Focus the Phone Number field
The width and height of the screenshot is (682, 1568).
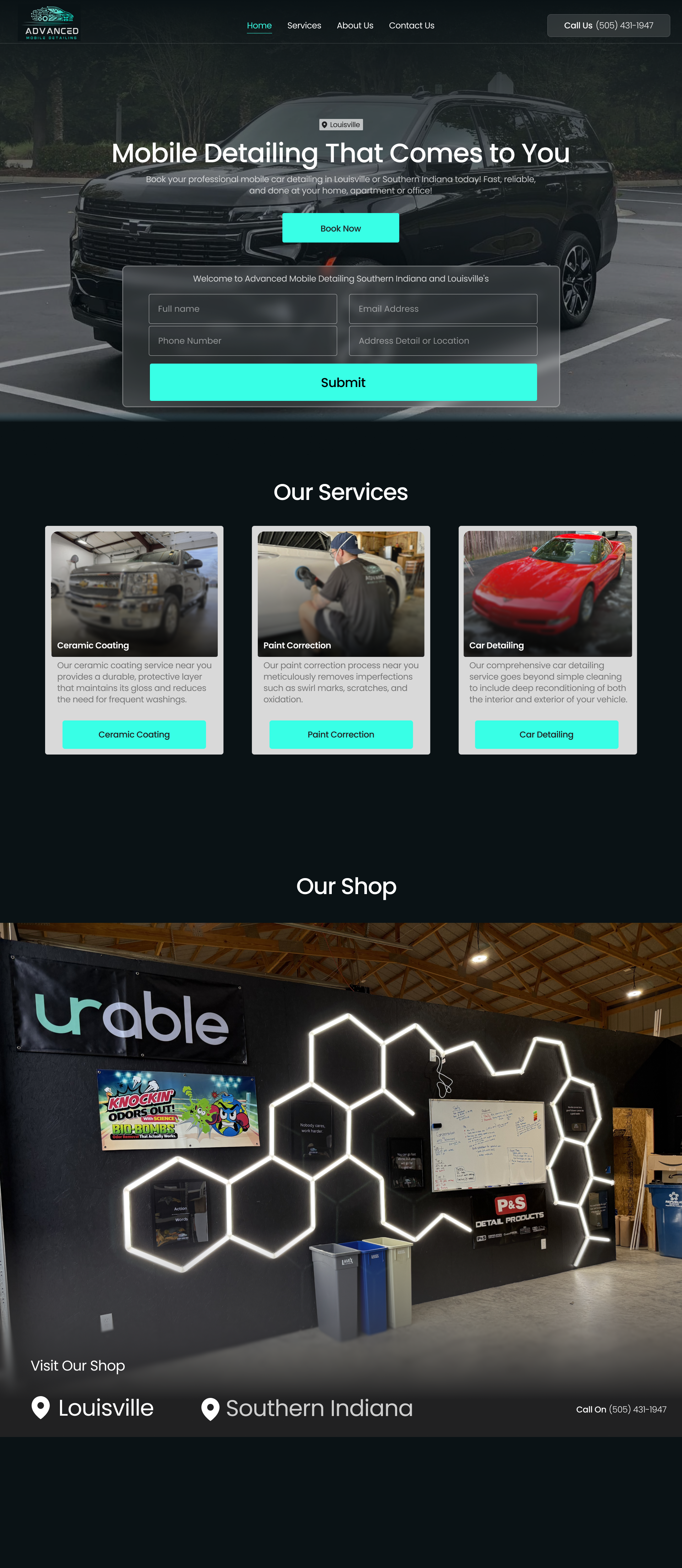[x=242, y=341]
